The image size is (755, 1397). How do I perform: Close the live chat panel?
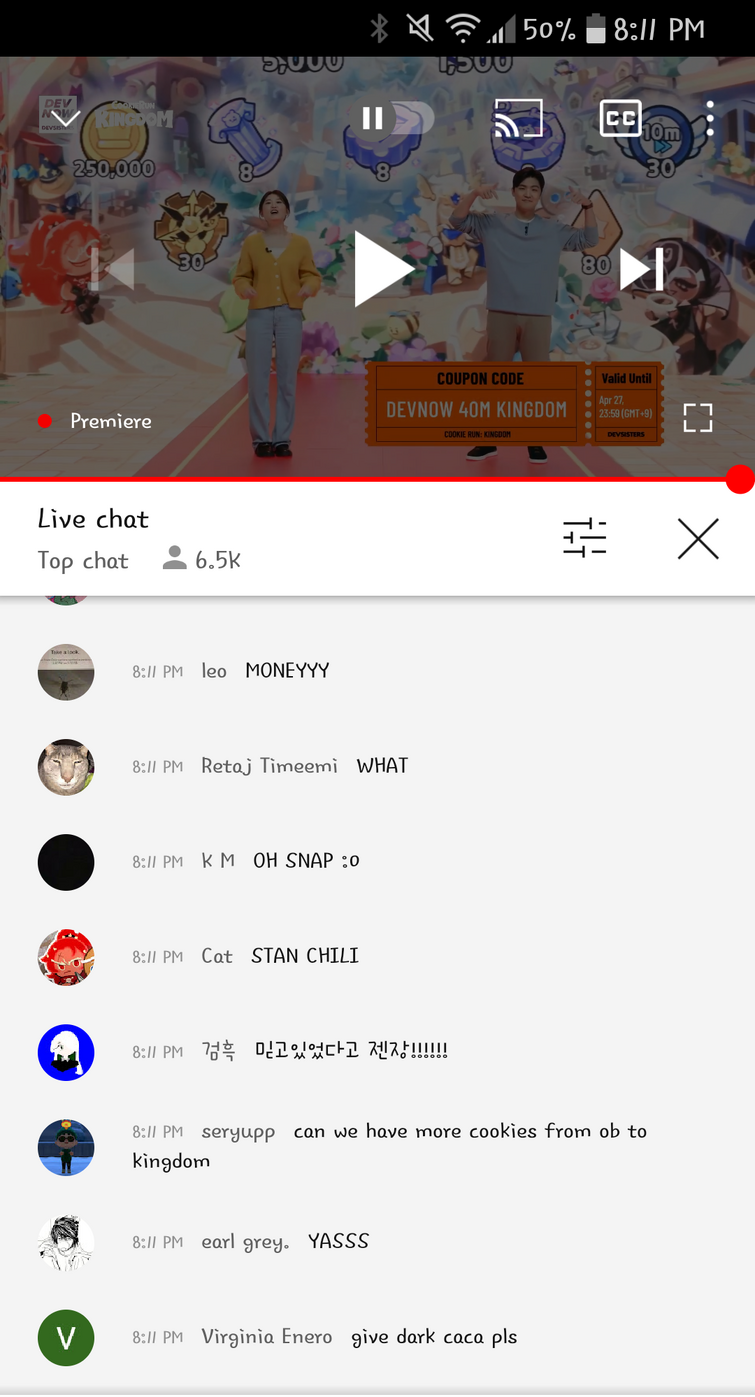(697, 539)
